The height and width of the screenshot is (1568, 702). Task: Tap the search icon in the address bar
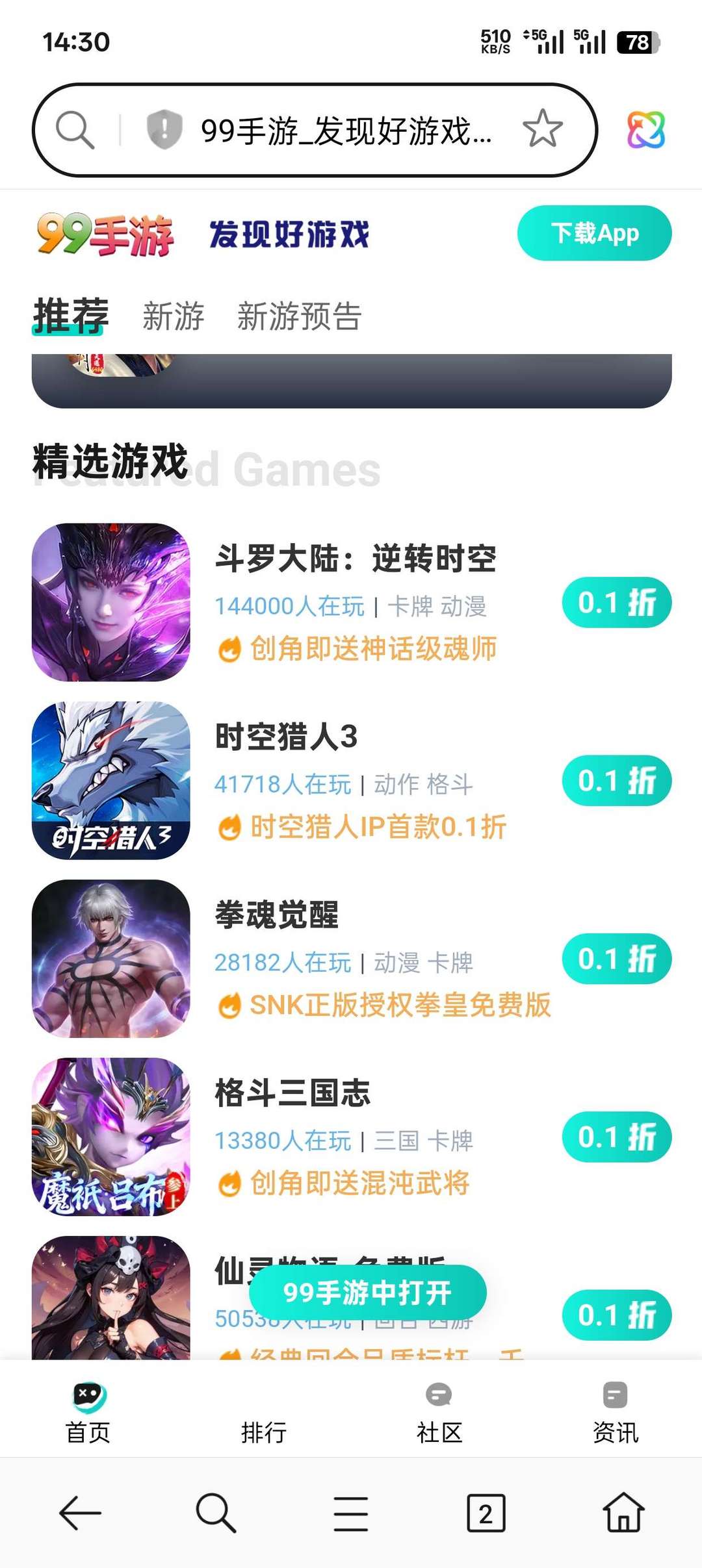coord(75,130)
